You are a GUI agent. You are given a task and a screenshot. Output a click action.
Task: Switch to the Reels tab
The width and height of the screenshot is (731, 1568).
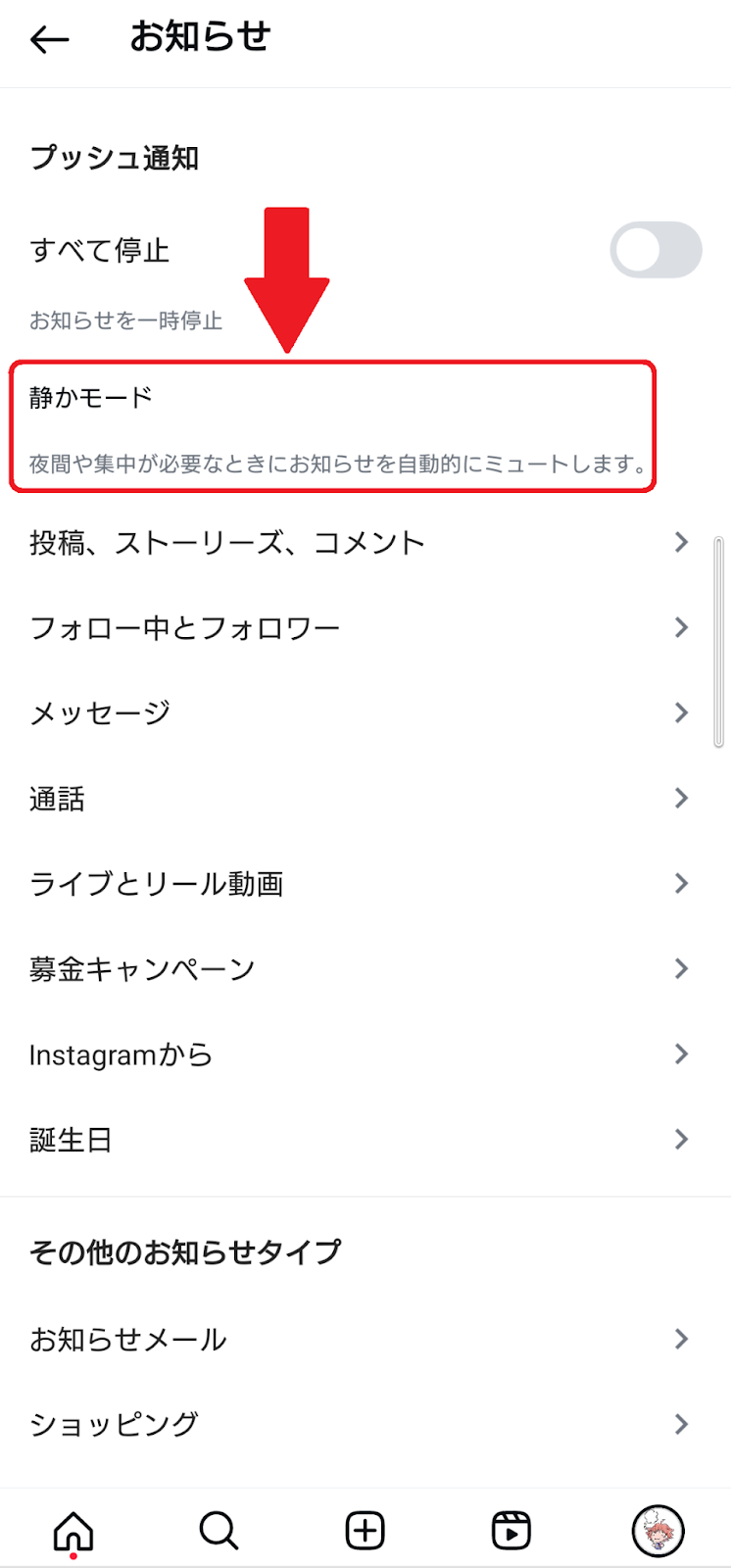pos(512,1531)
